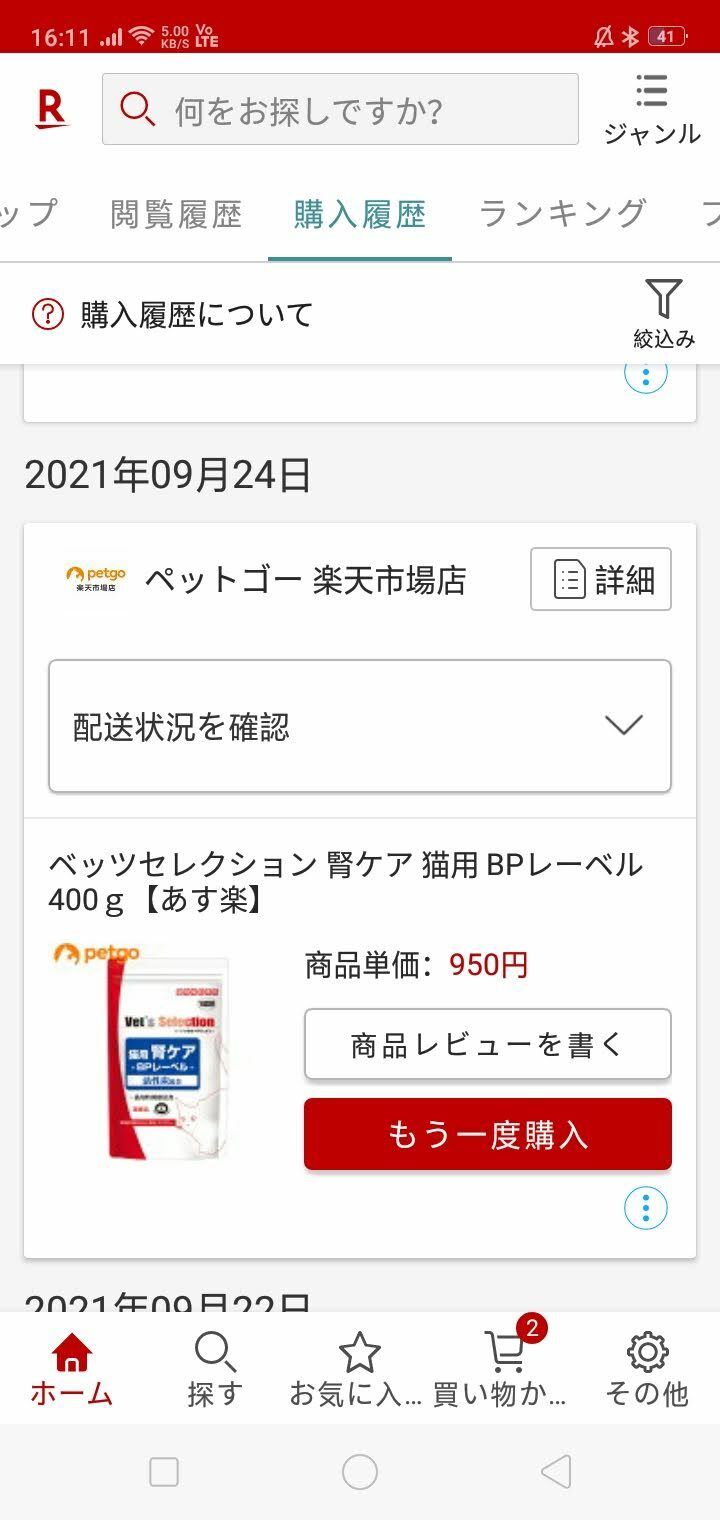
Task: Tap もう一度購入 to reorder
Action: tap(488, 1134)
